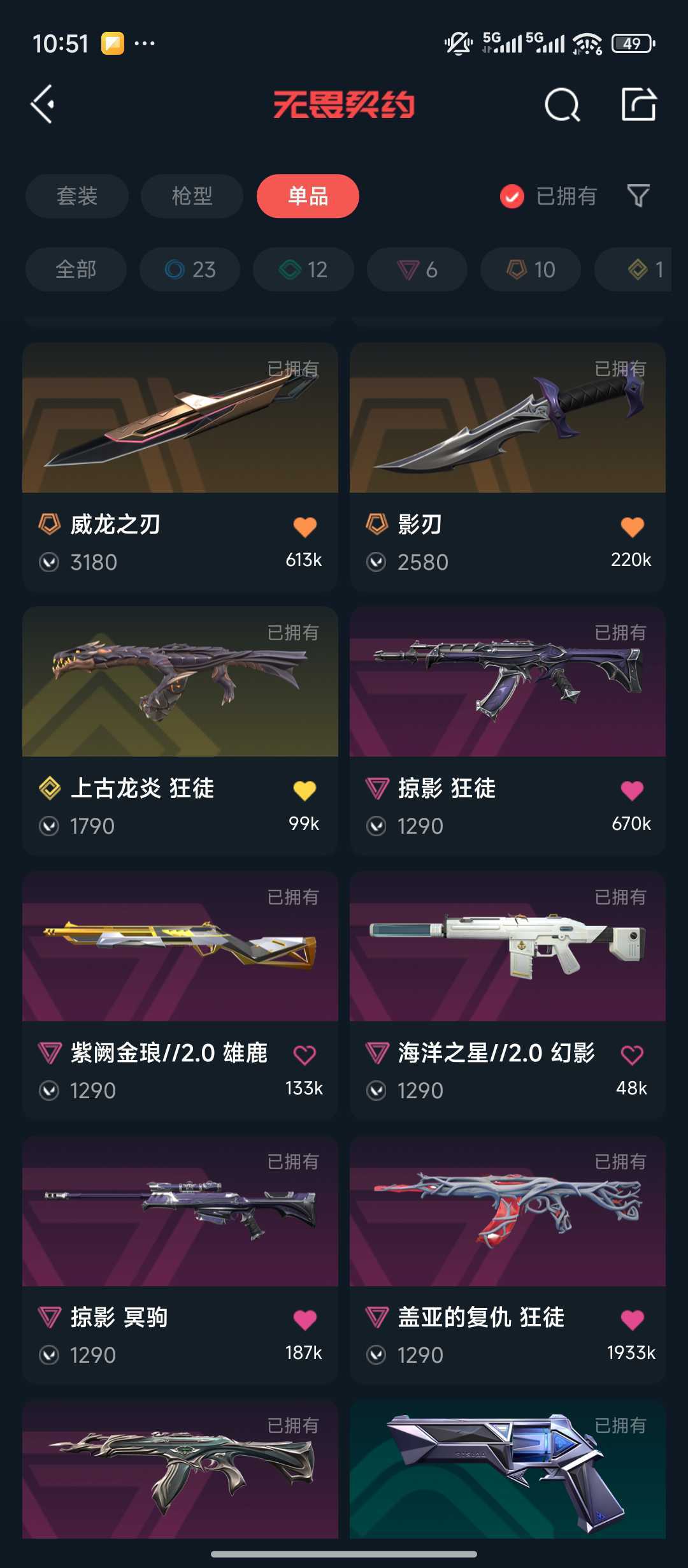Image resolution: width=688 pixels, height=1568 pixels.
Task: Open the 威龙之刃 skin card
Action: tap(180, 467)
